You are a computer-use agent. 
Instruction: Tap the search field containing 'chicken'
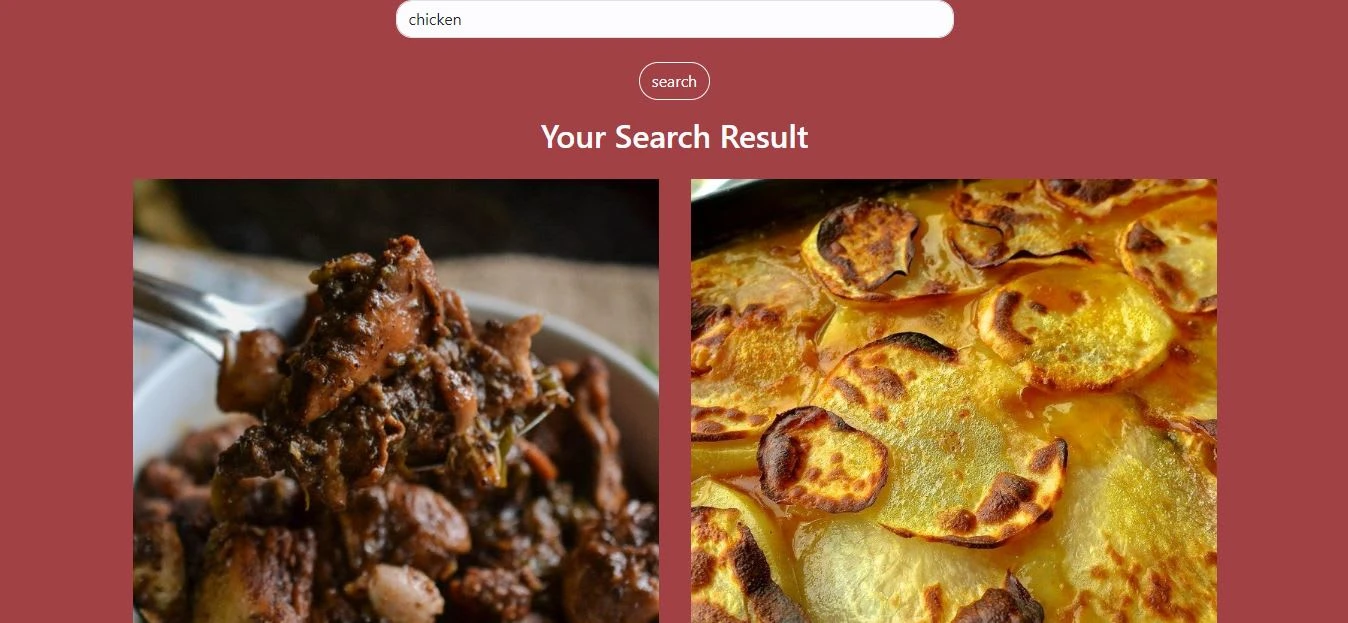tap(674, 19)
